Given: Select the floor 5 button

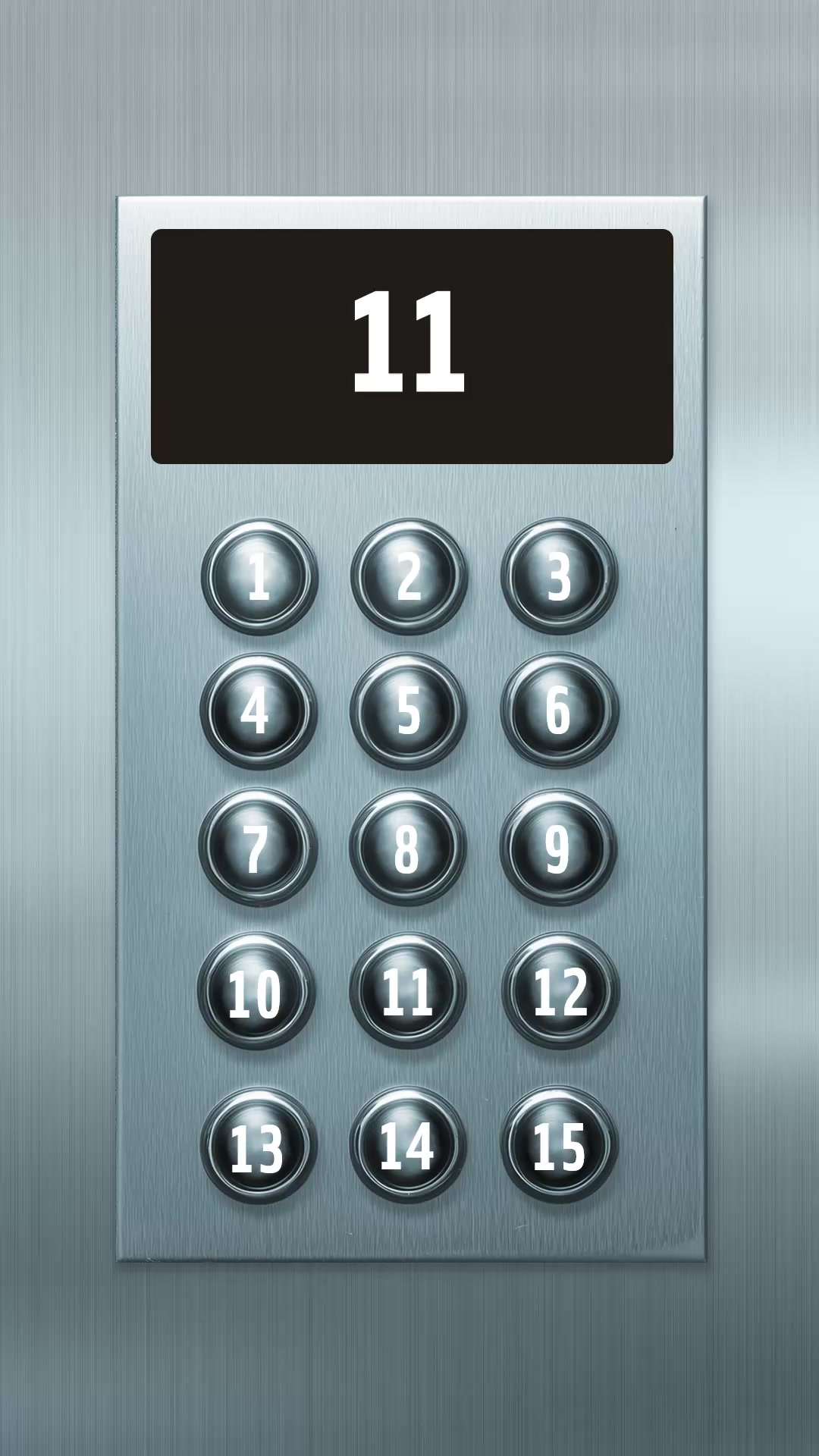Looking at the screenshot, I should tap(407, 711).
